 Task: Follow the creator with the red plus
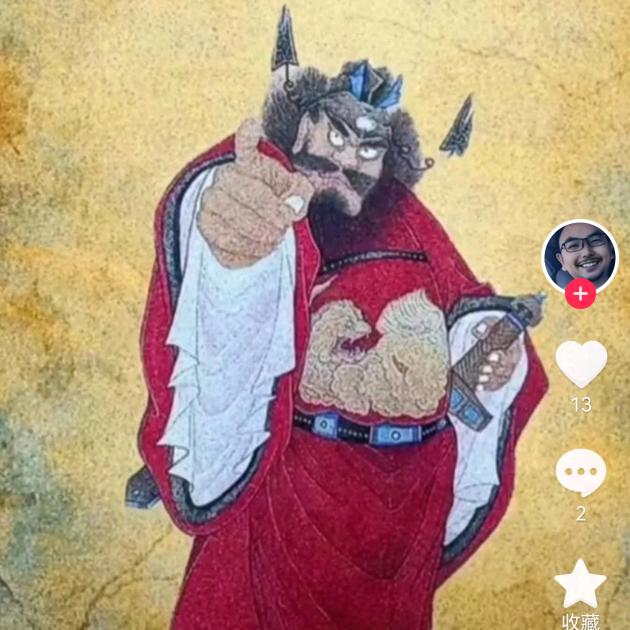point(580,294)
